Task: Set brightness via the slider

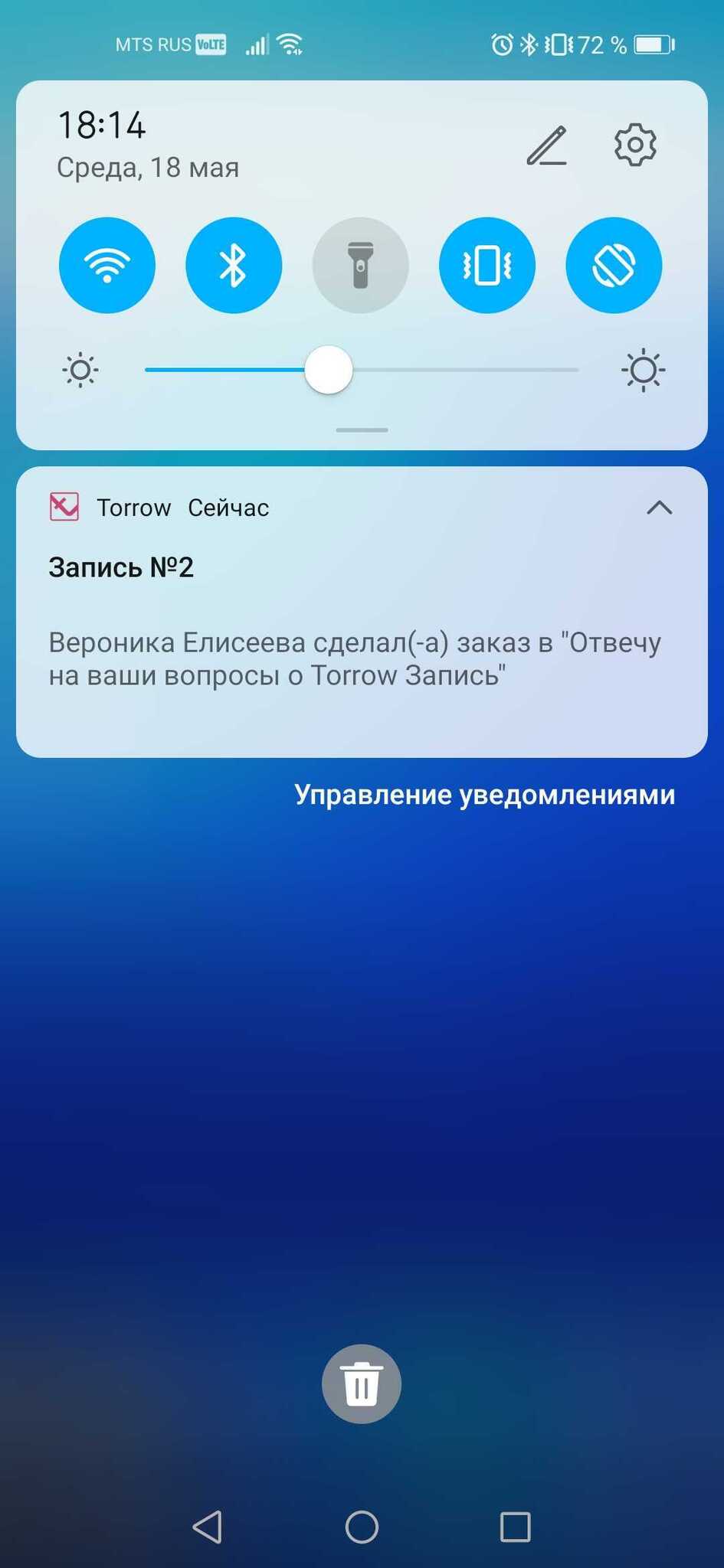Action: coord(362,370)
